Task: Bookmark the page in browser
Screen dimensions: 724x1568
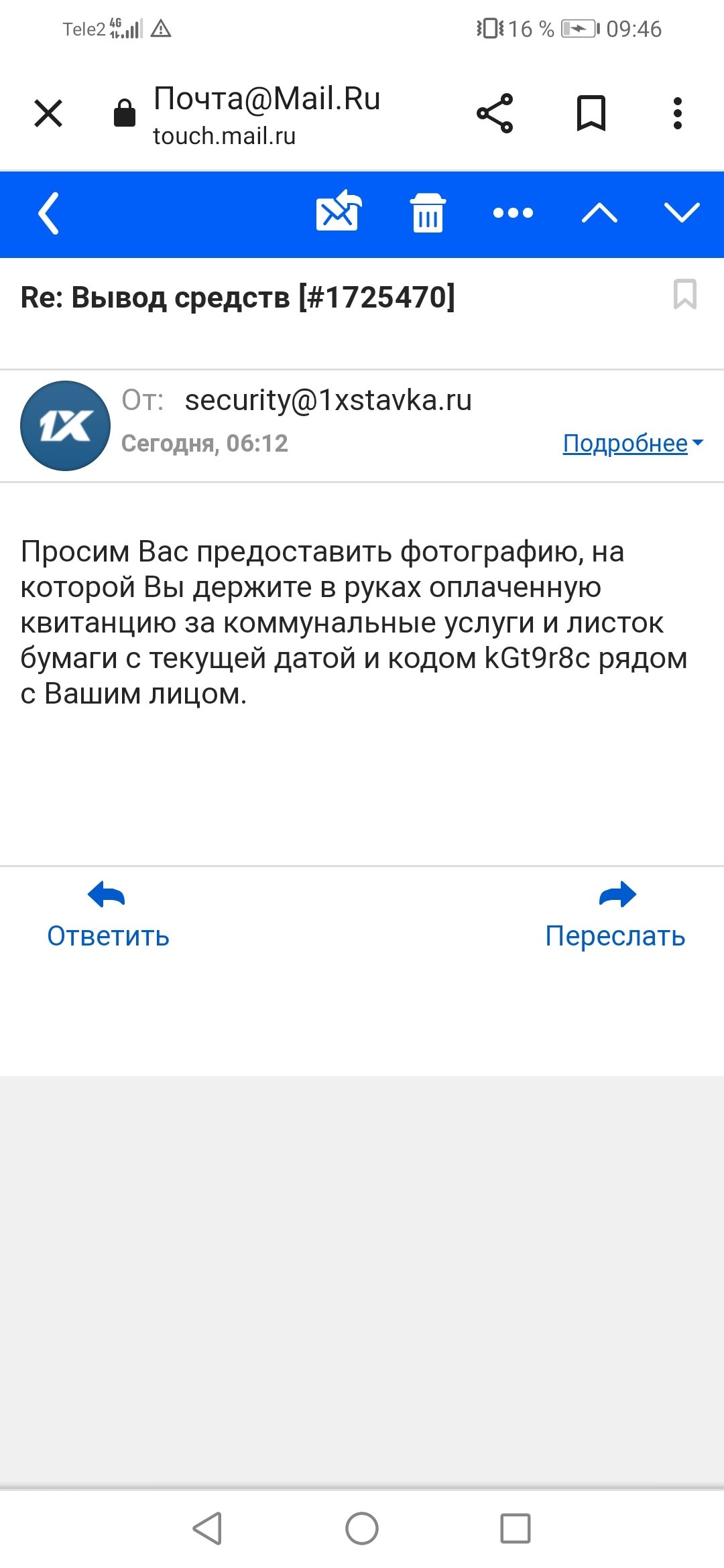Action: [591, 113]
